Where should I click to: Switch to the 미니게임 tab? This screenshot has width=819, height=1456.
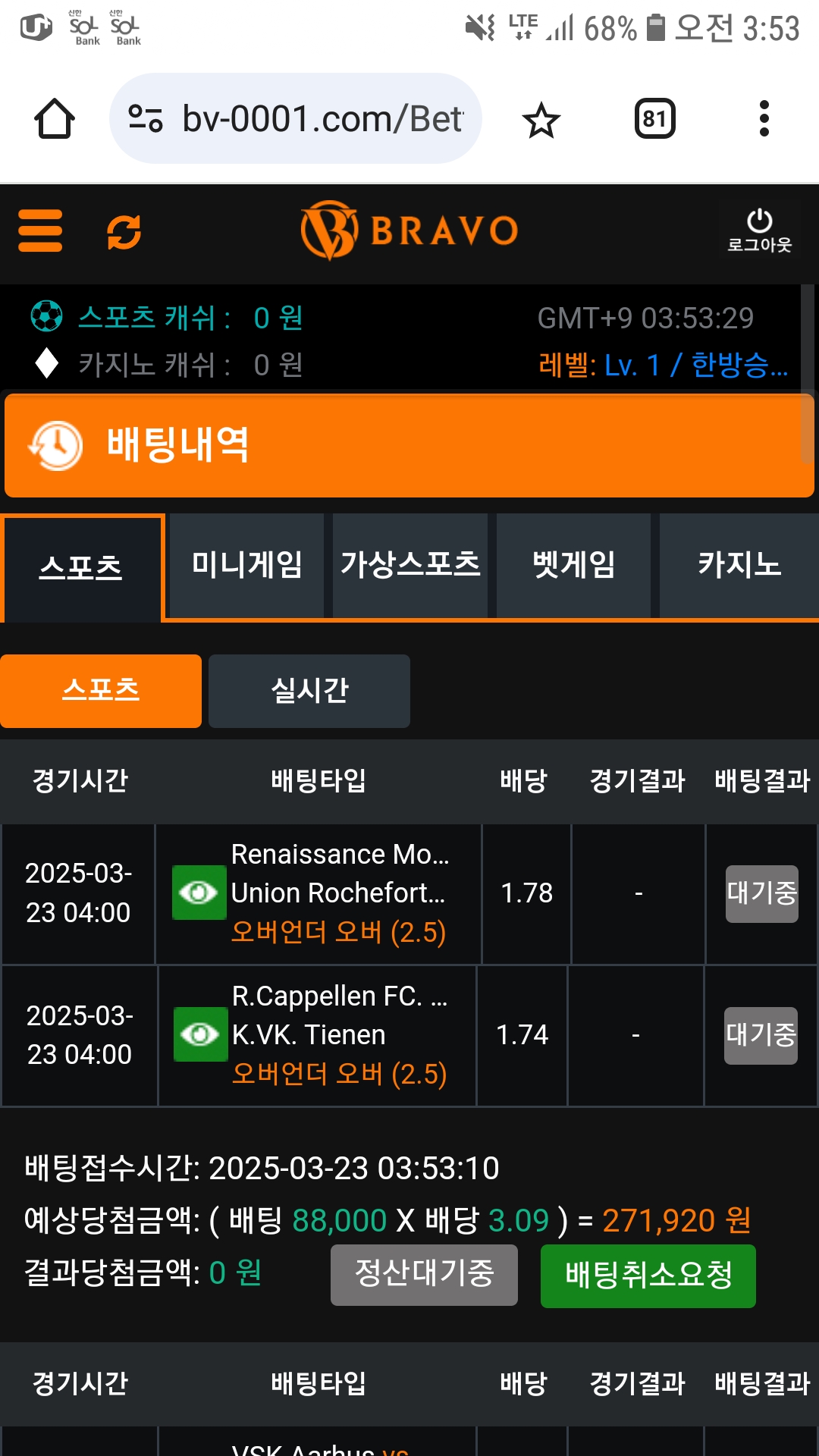[246, 565]
